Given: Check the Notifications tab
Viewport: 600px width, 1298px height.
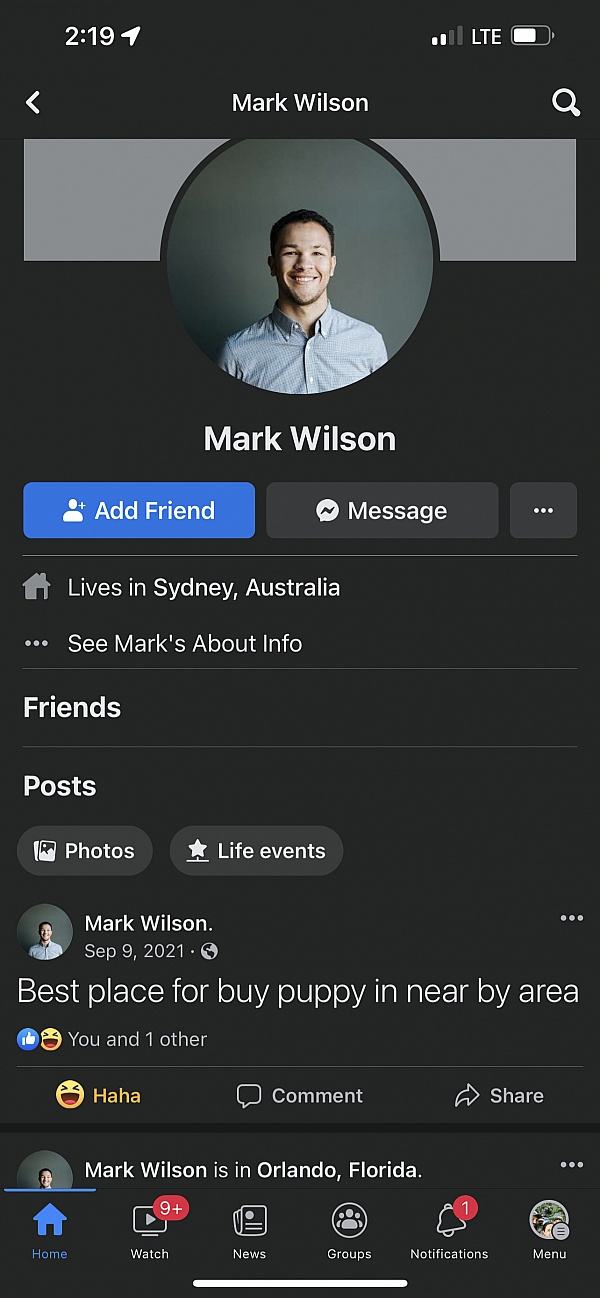Looking at the screenshot, I should click(x=449, y=1231).
